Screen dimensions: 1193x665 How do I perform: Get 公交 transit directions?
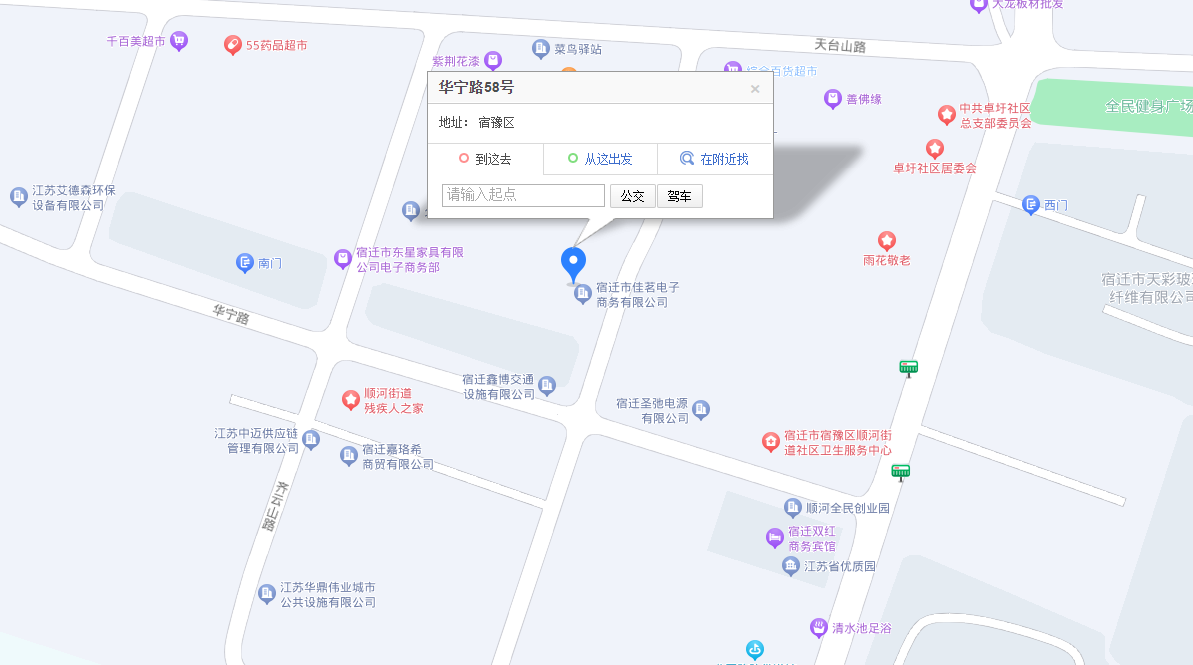click(632, 196)
